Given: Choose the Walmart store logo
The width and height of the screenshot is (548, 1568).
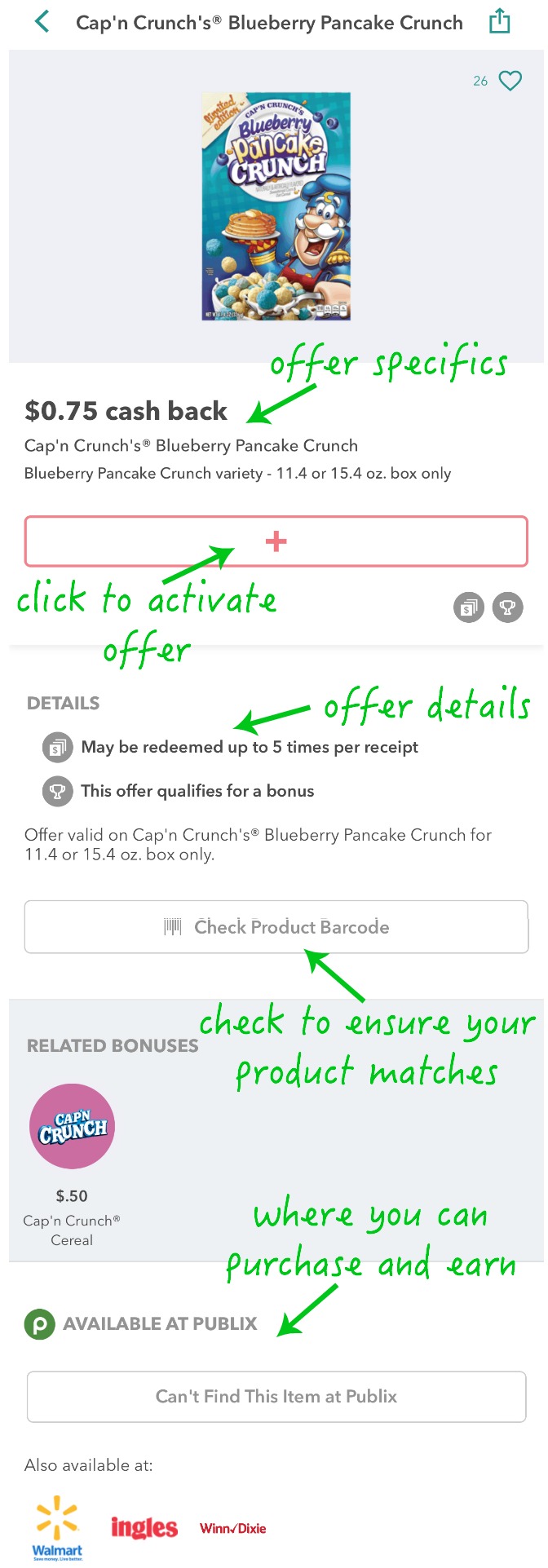Looking at the screenshot, I should (58, 1527).
